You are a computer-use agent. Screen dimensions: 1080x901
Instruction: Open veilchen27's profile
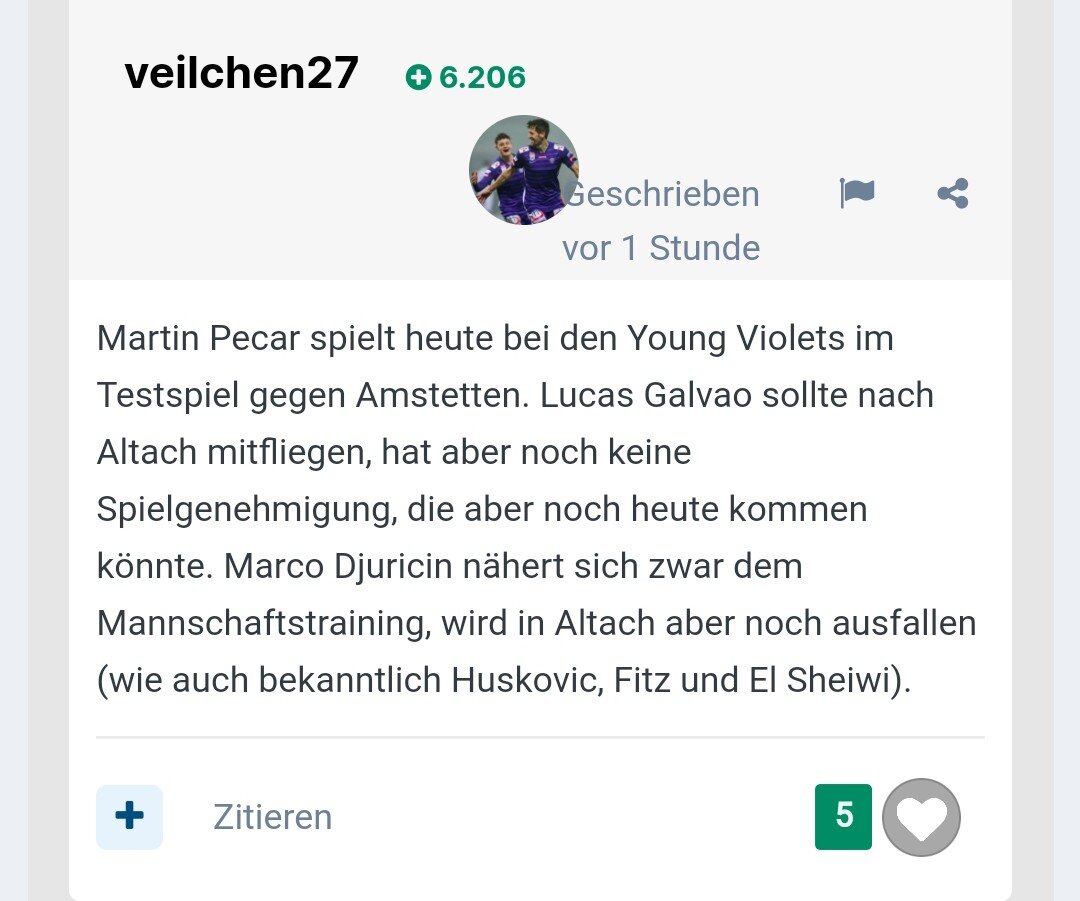click(x=241, y=74)
